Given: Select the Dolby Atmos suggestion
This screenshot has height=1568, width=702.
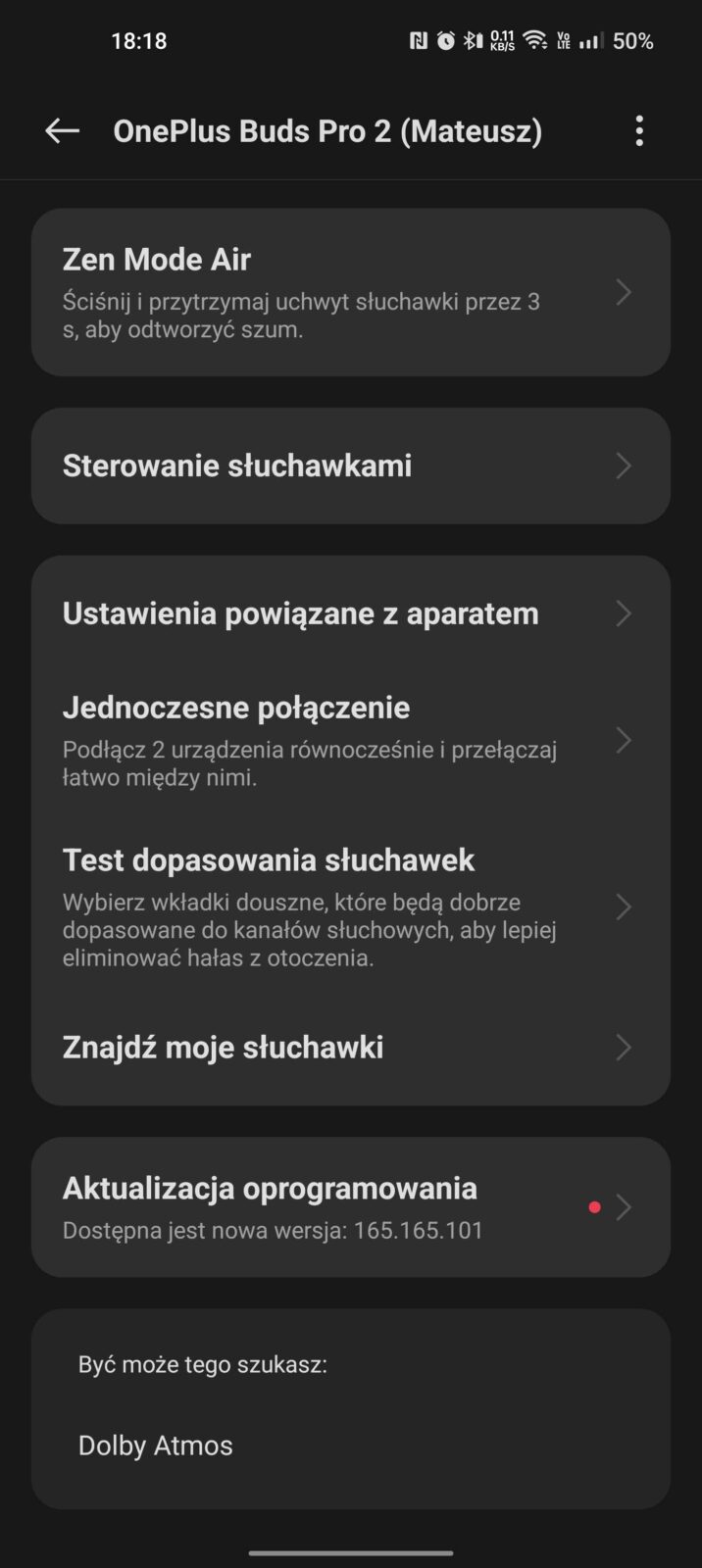Looking at the screenshot, I should coord(157,1445).
